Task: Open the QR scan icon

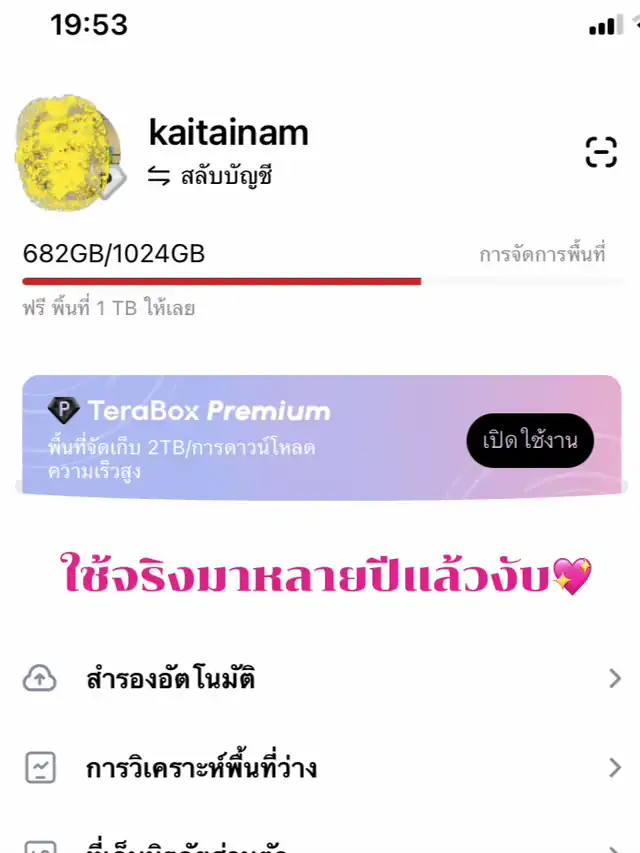Action: click(601, 152)
